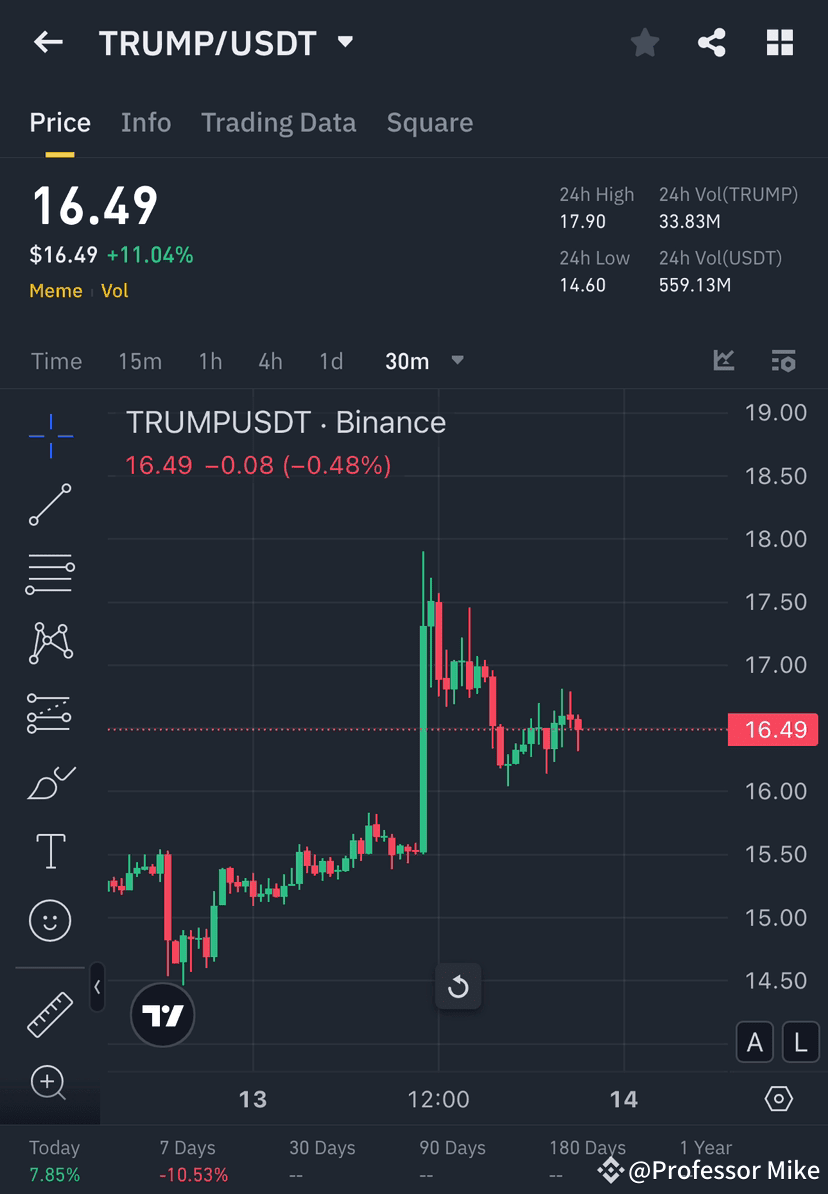Collapse the drawing tools sidebar

pyautogui.click(x=97, y=988)
